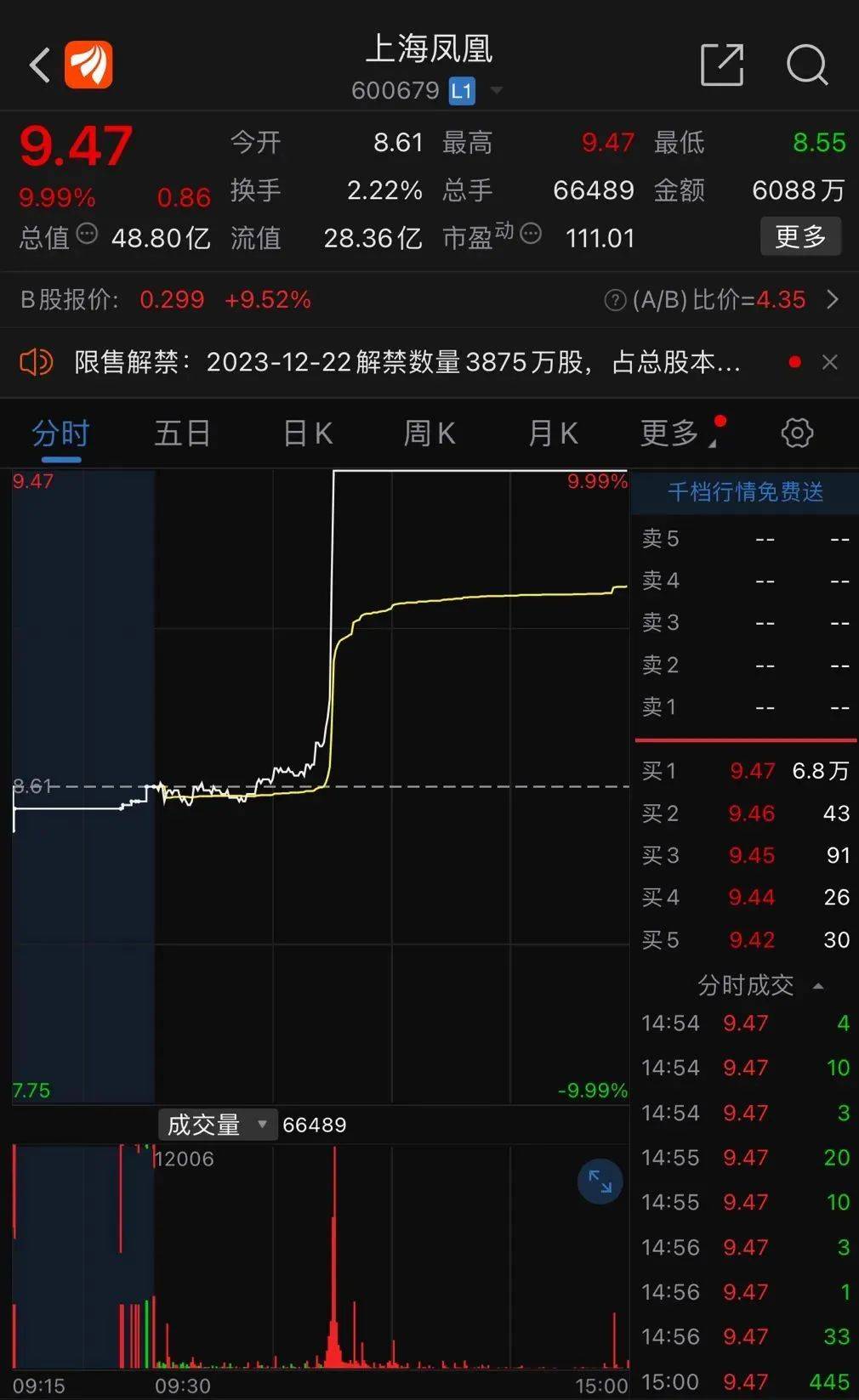Go back using the arrow
The image size is (859, 1400).
point(39,65)
